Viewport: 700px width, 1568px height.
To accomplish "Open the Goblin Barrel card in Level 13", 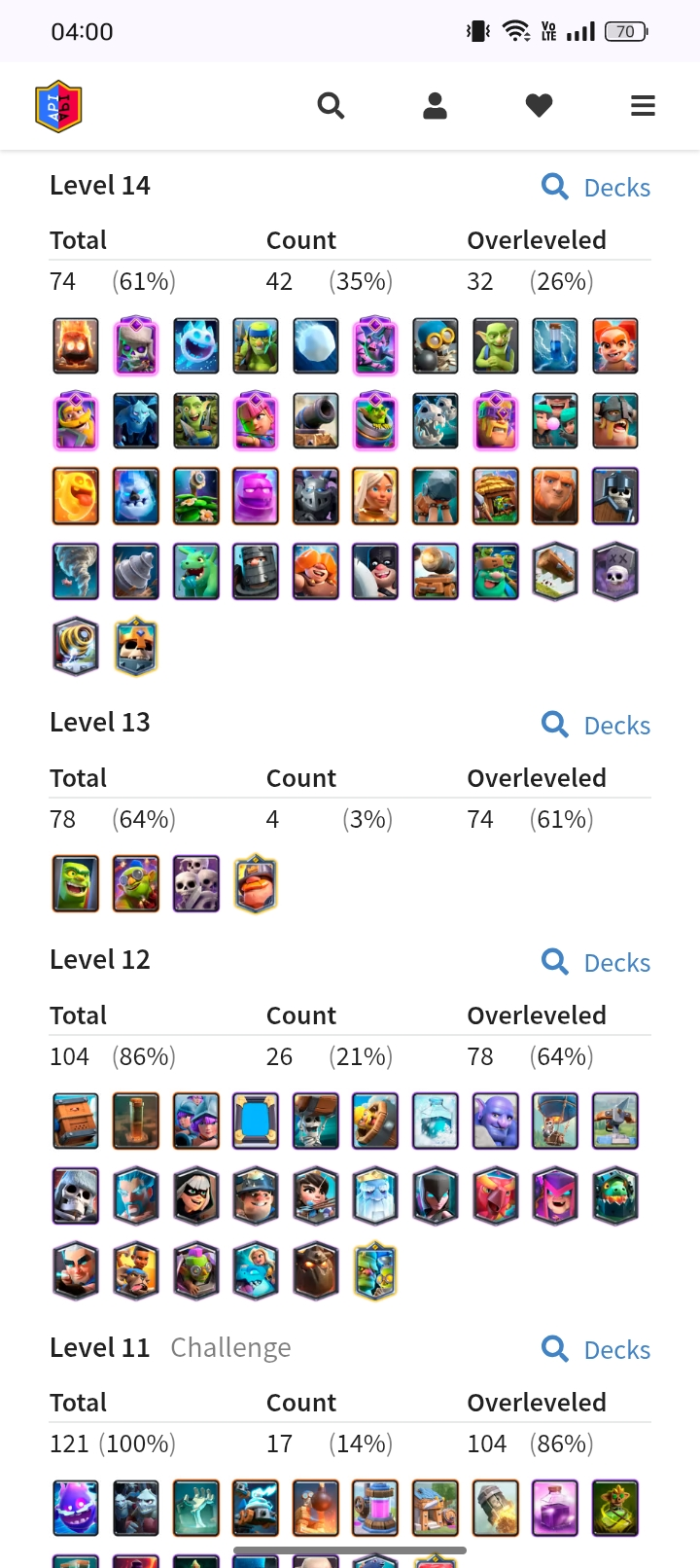I will 76,883.
